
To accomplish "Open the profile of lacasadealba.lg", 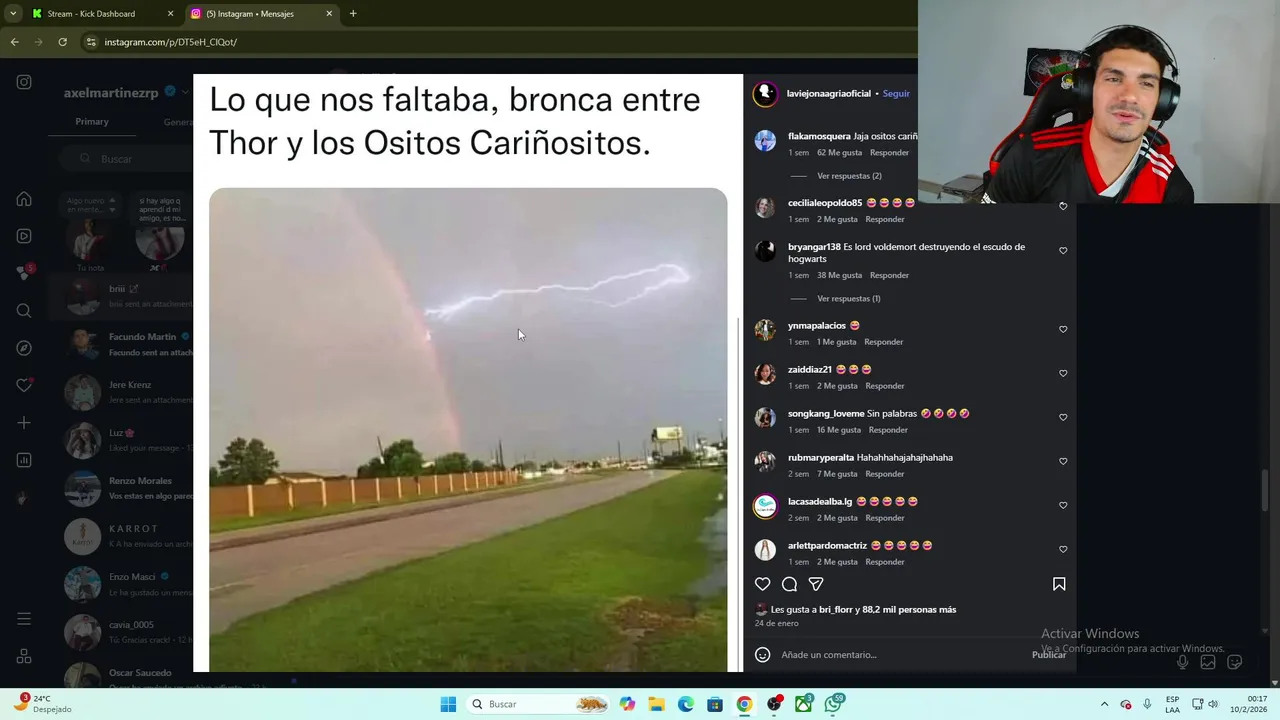I will point(820,502).
